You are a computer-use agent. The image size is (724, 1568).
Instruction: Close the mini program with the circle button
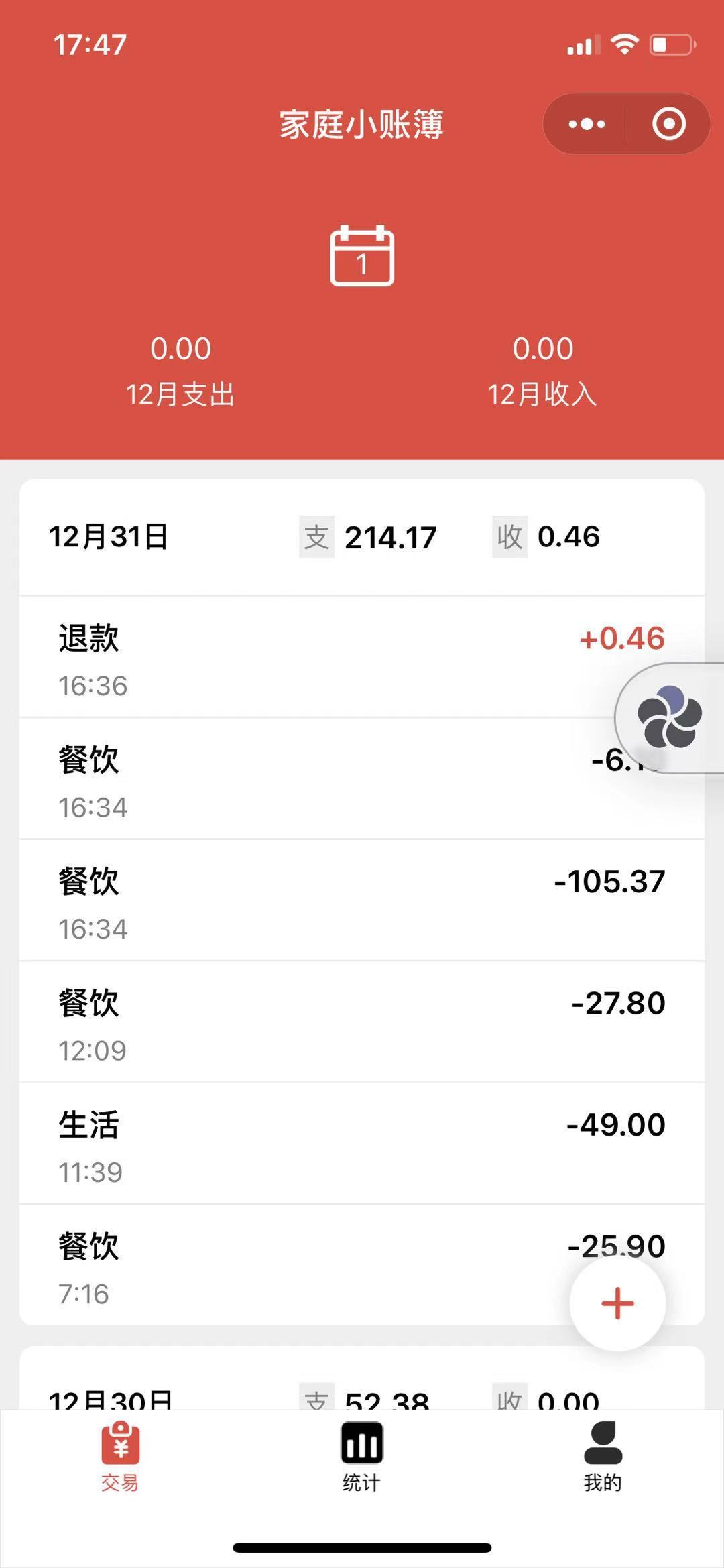tap(669, 124)
